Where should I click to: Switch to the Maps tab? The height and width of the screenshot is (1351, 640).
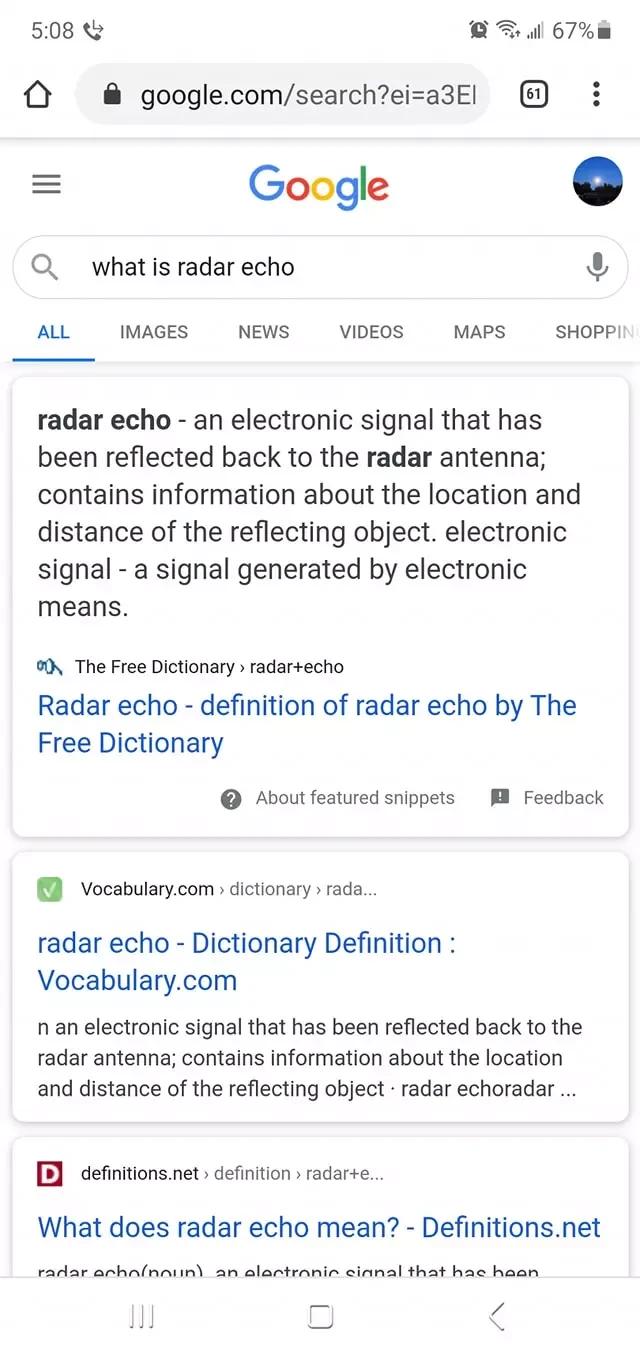[x=479, y=332]
